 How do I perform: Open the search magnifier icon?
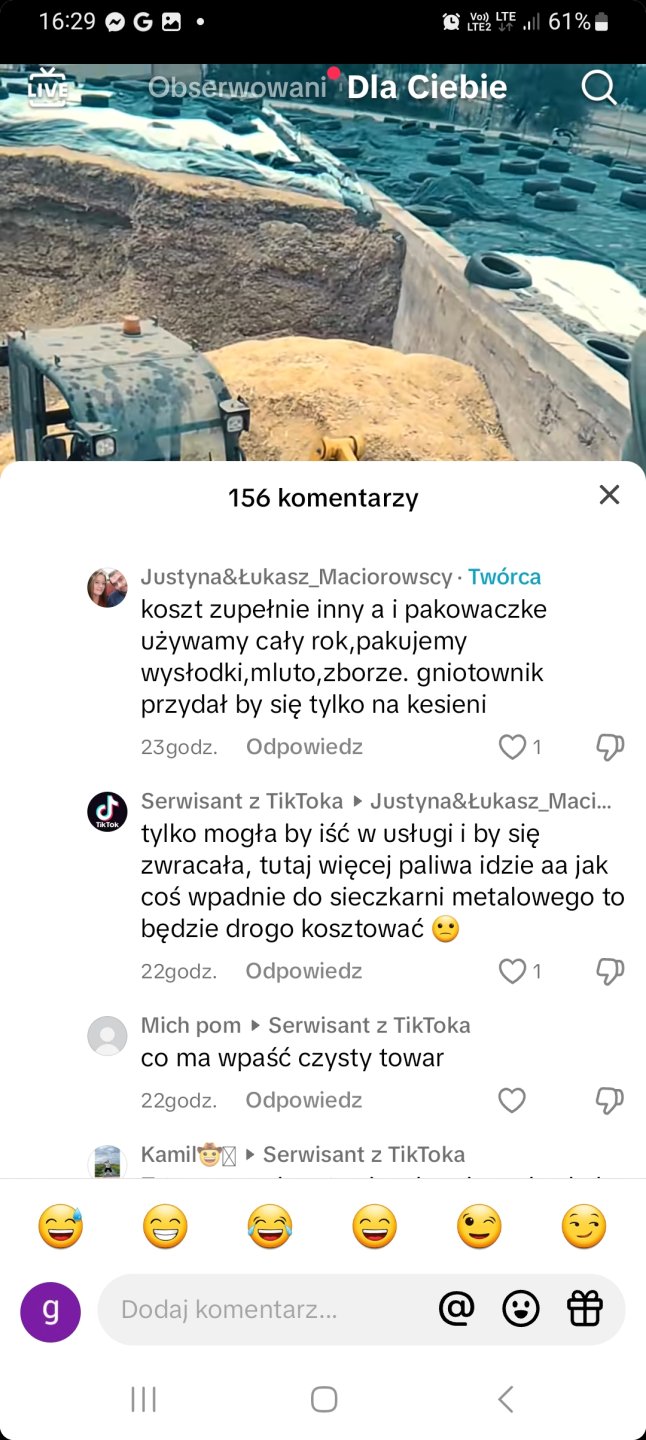point(599,88)
